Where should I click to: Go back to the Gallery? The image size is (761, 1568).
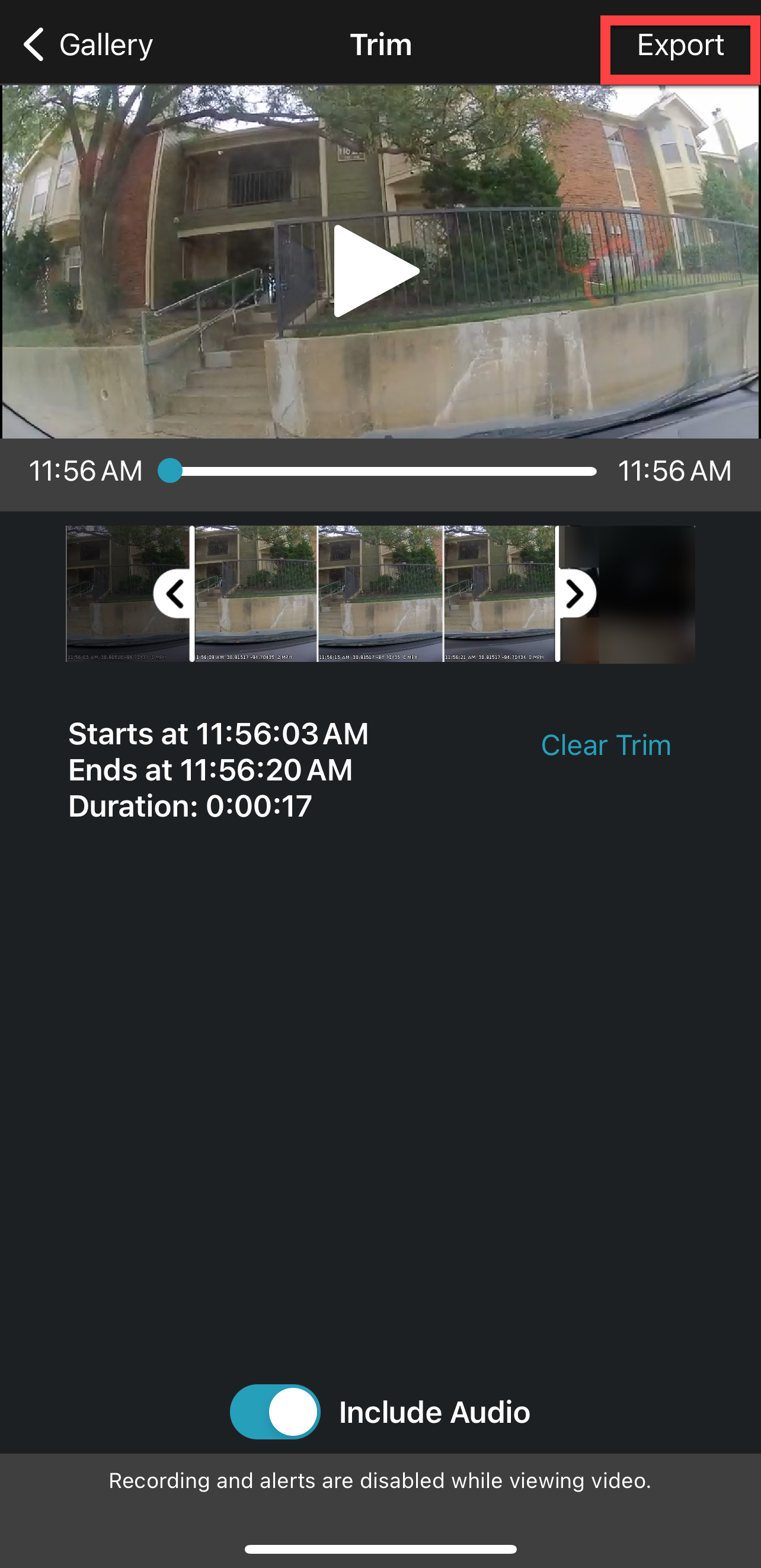coord(87,45)
